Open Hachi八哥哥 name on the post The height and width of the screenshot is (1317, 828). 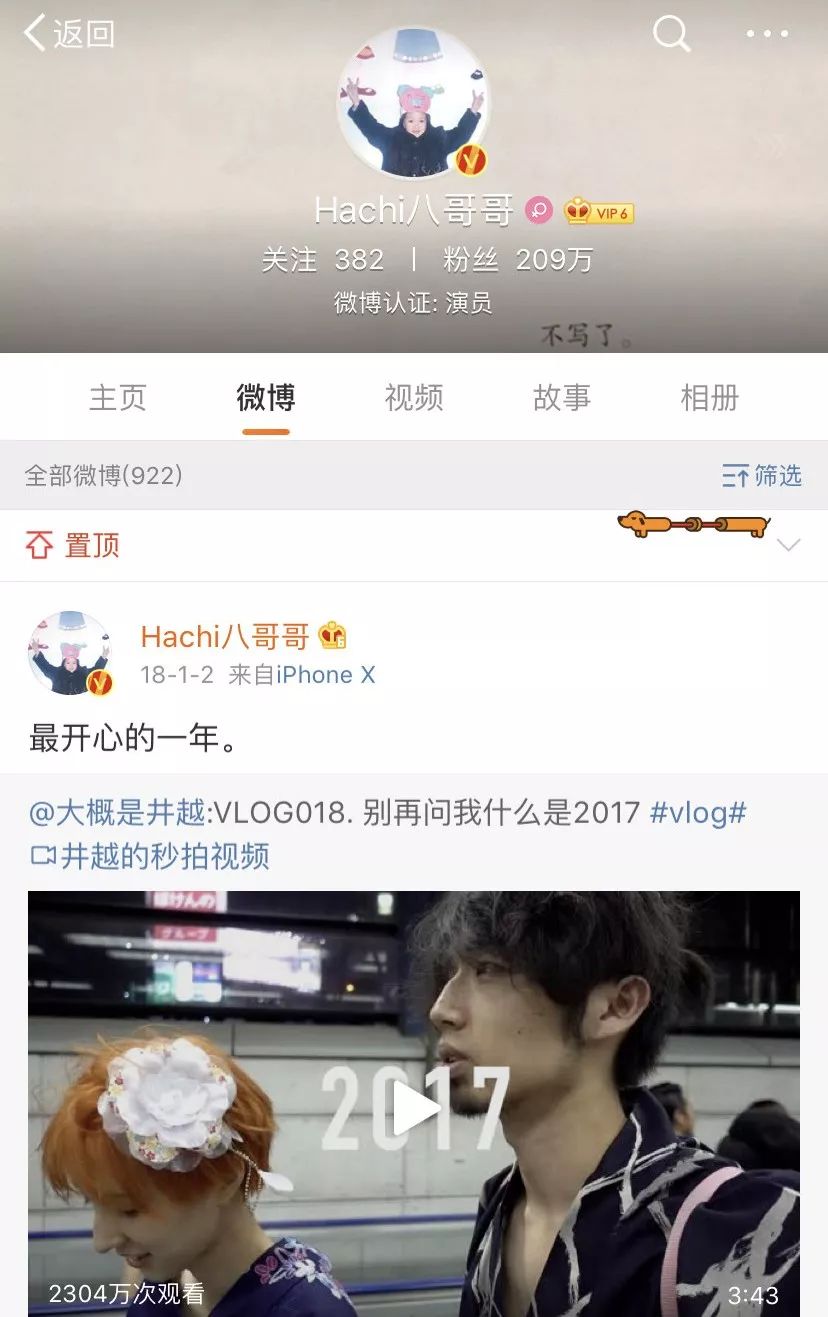[x=225, y=636]
